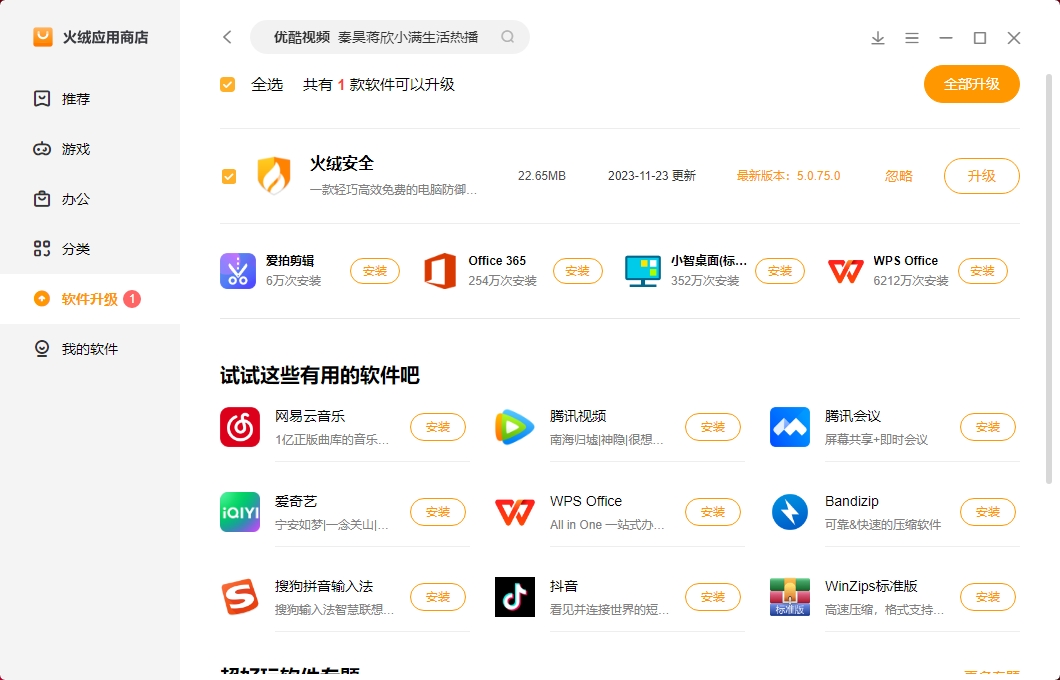Upgrade 火绒安全
1060x680 pixels.
point(981,176)
